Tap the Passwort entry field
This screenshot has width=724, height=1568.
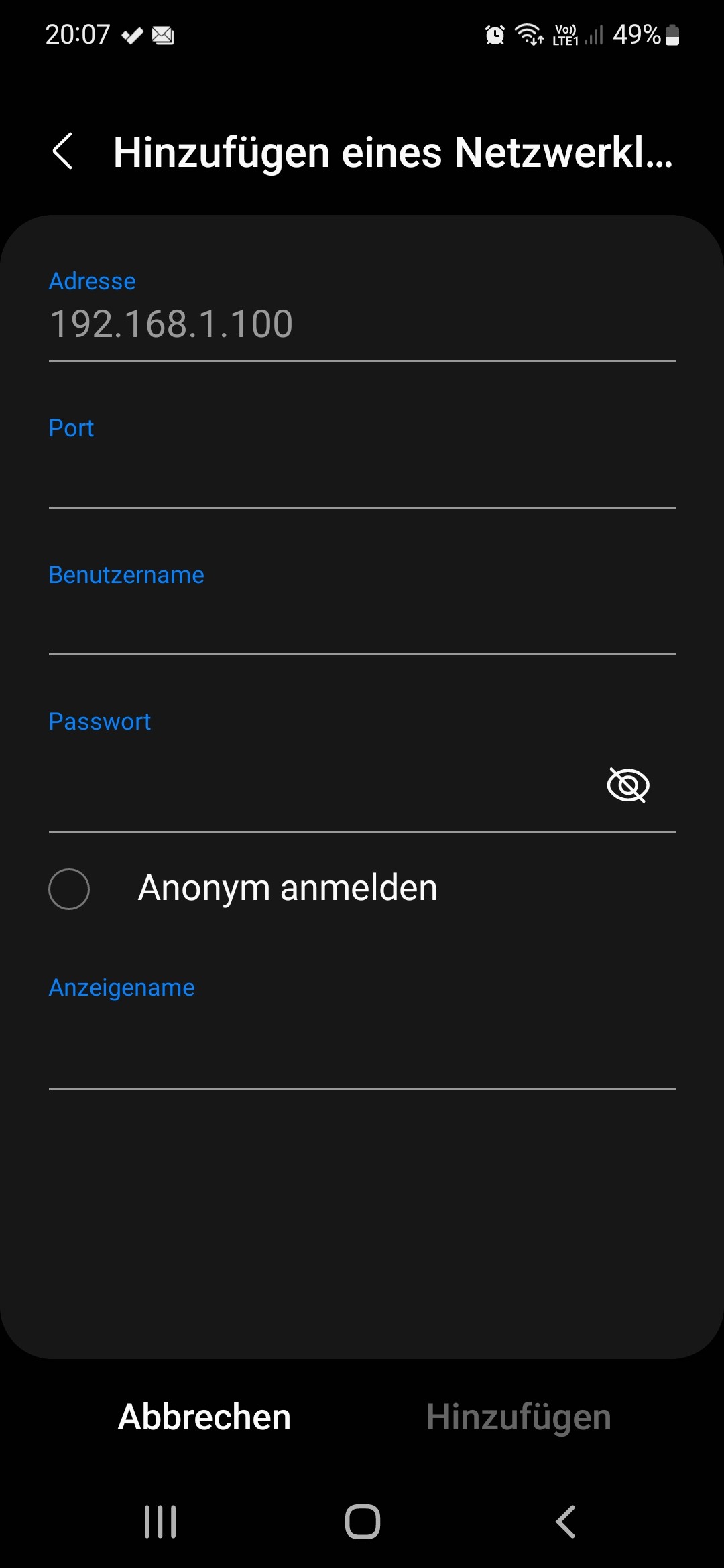point(315,785)
